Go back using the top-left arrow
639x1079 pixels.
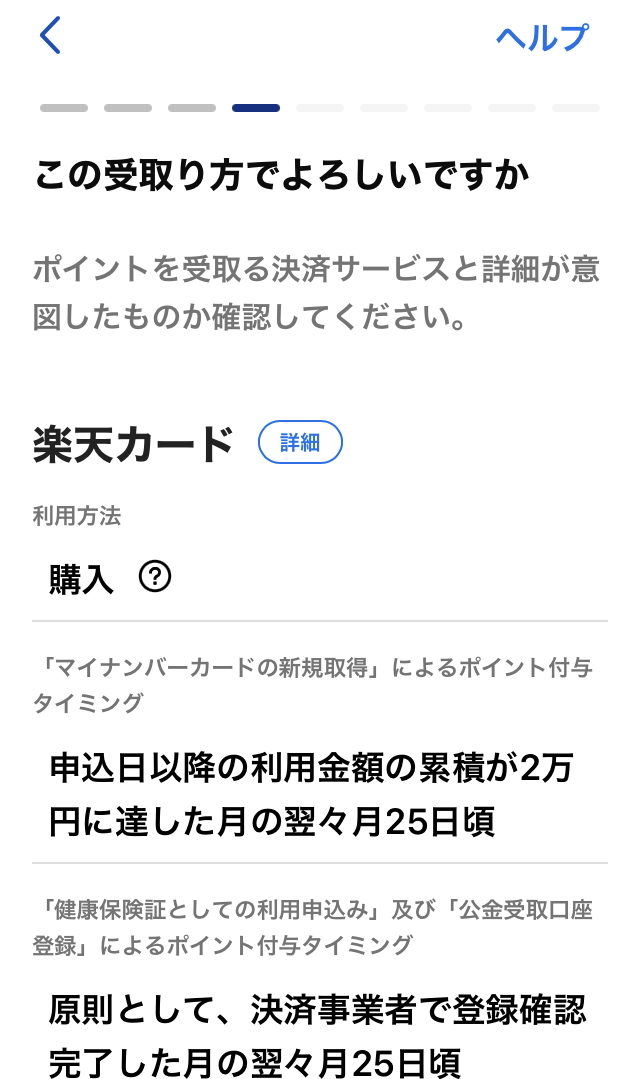click(x=50, y=35)
